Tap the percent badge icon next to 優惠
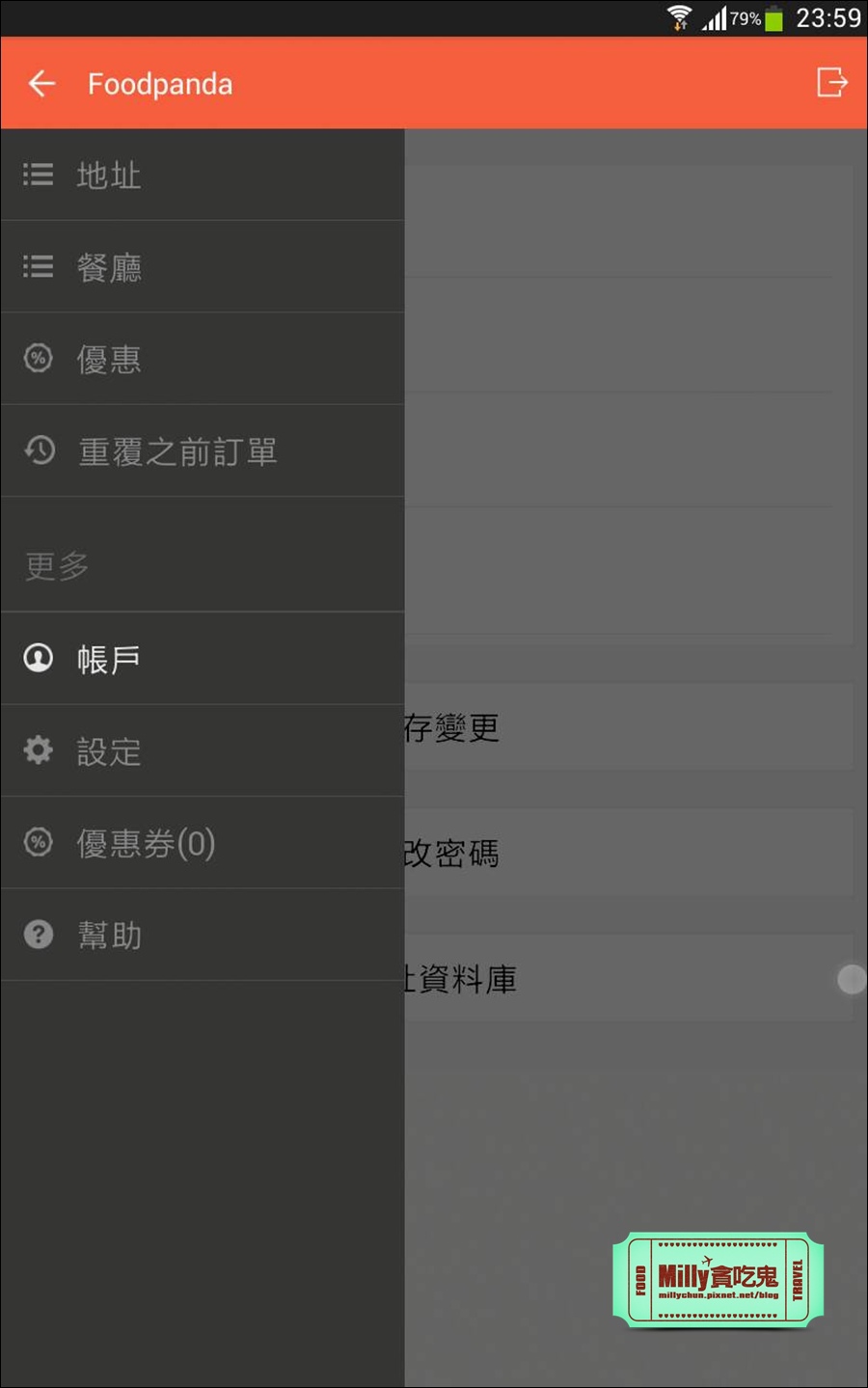The width and height of the screenshot is (868, 1388). [x=38, y=358]
